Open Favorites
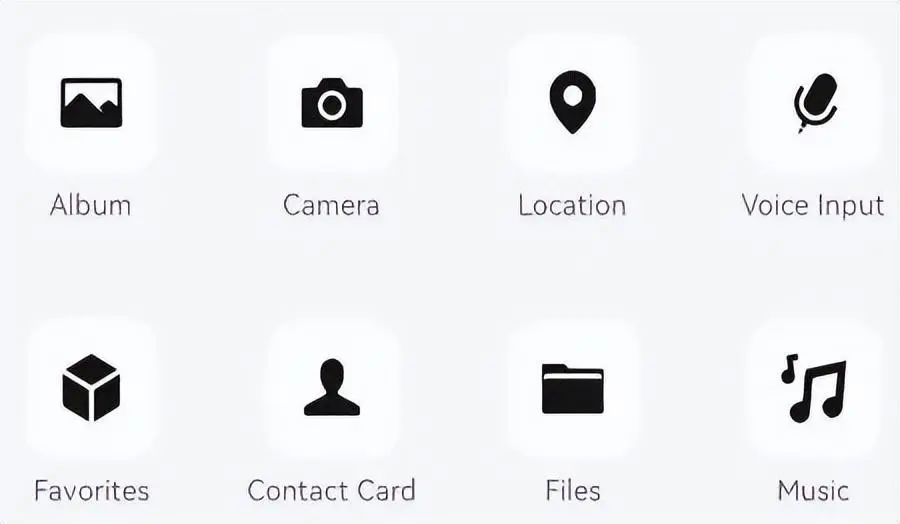This screenshot has height=524, width=900. [91, 388]
